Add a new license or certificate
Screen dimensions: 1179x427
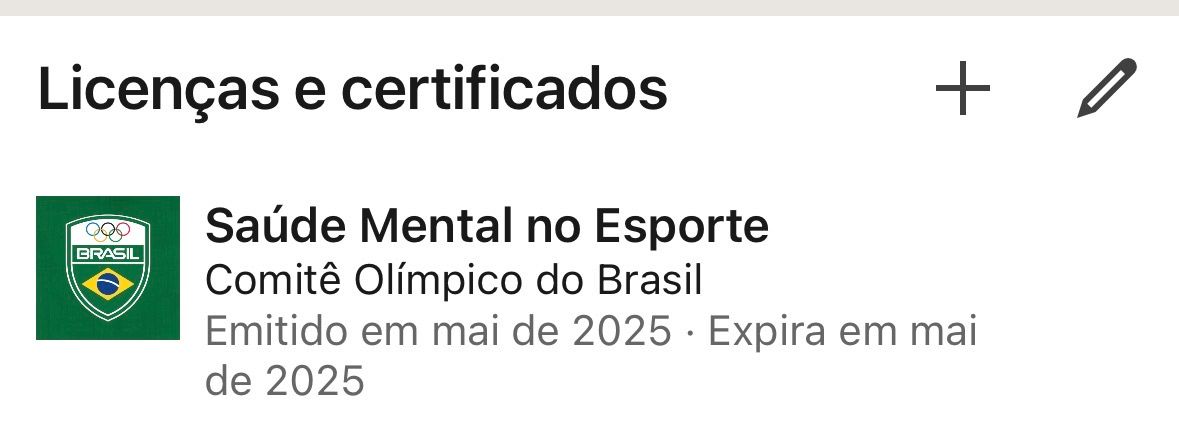962,89
